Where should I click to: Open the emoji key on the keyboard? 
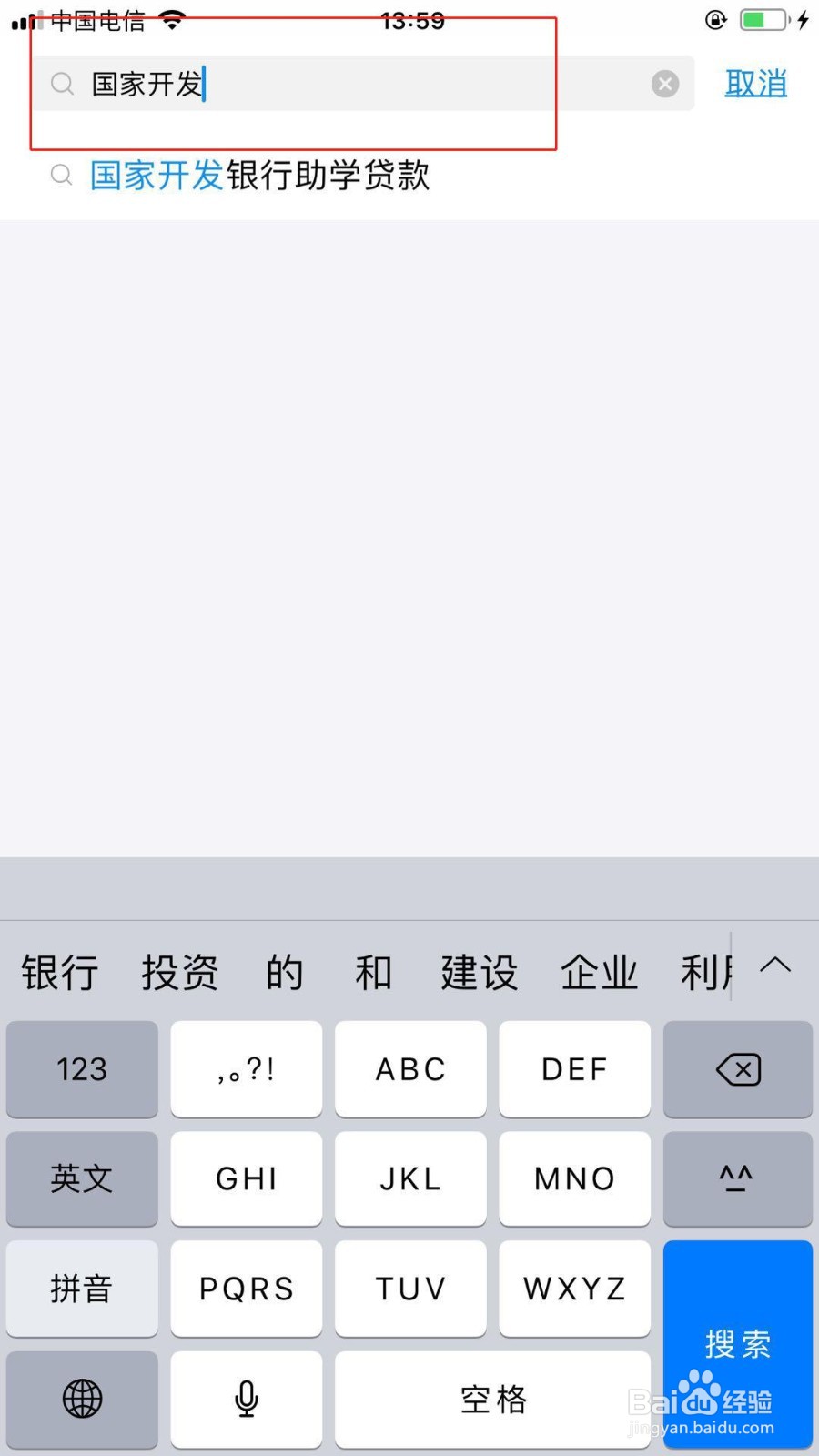tap(737, 1179)
